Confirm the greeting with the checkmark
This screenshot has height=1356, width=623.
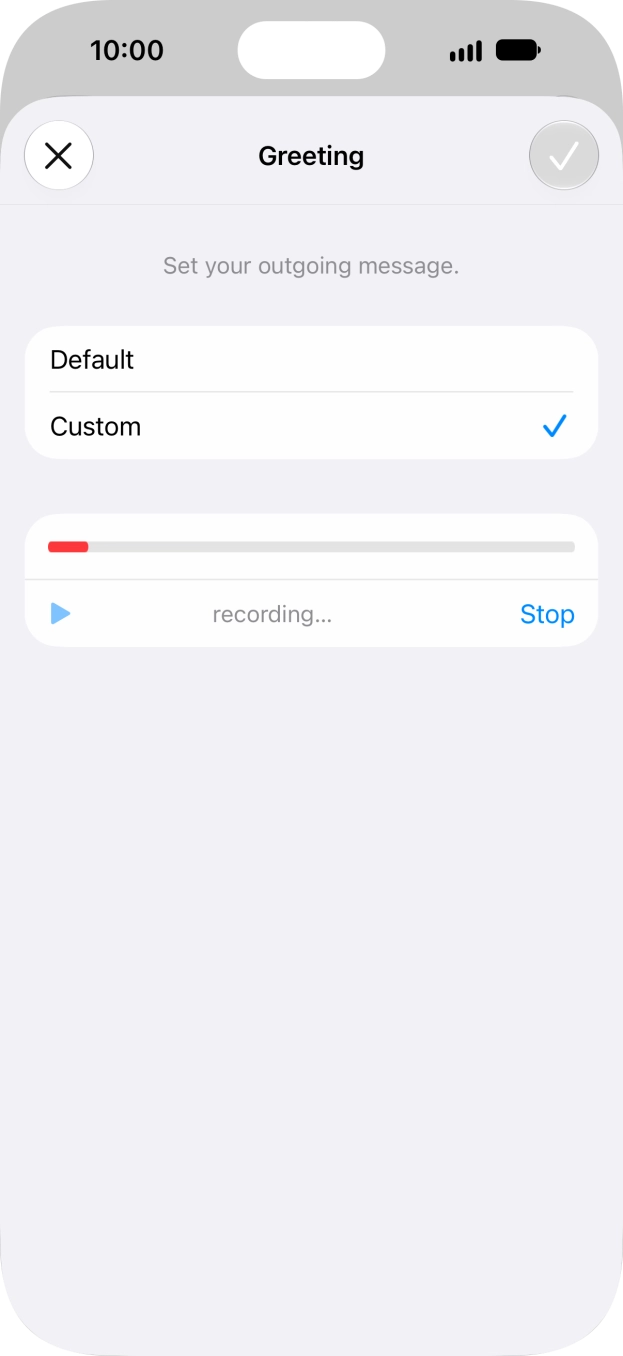564,156
